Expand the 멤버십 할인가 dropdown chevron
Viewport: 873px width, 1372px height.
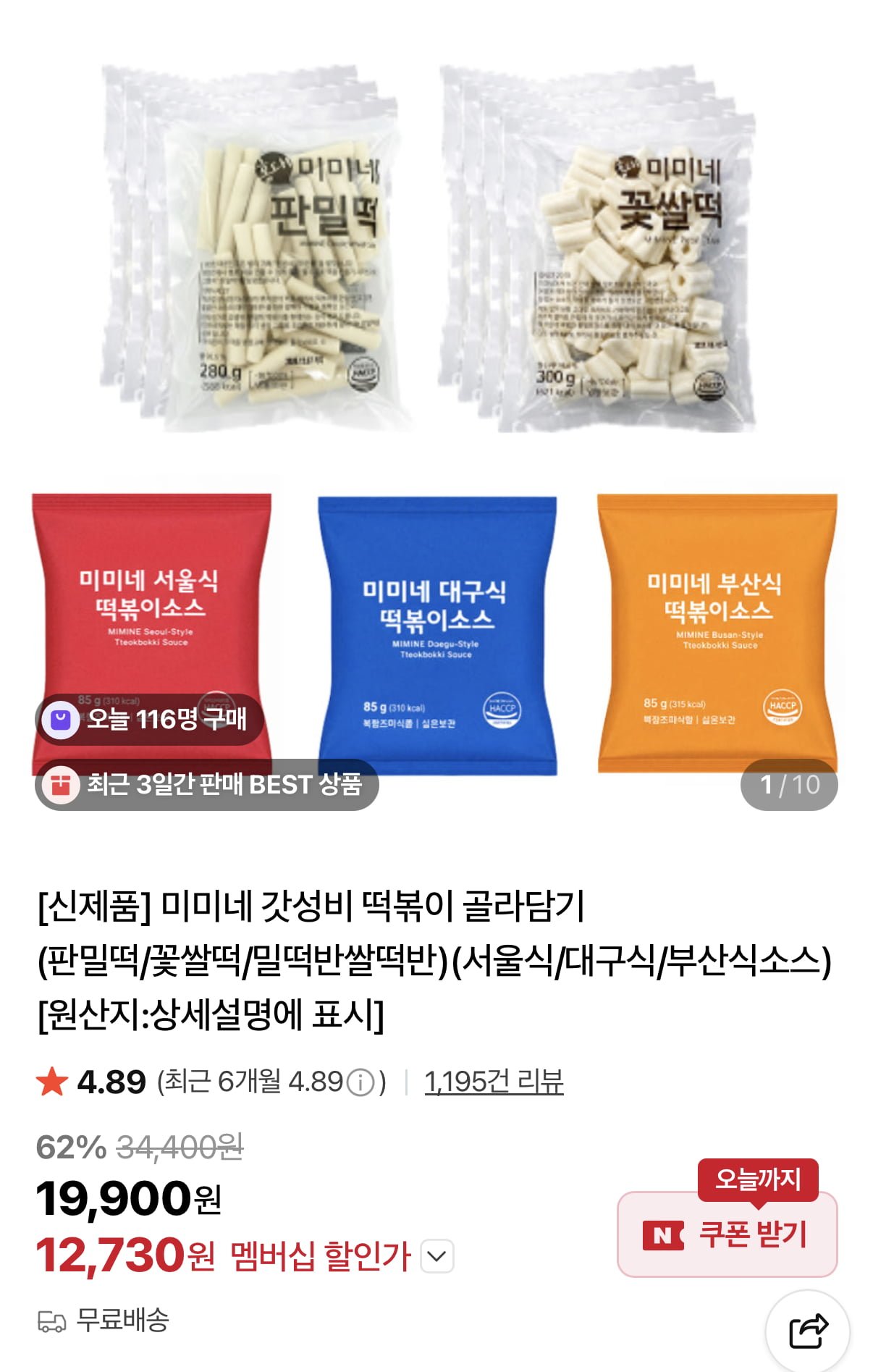tap(437, 1256)
